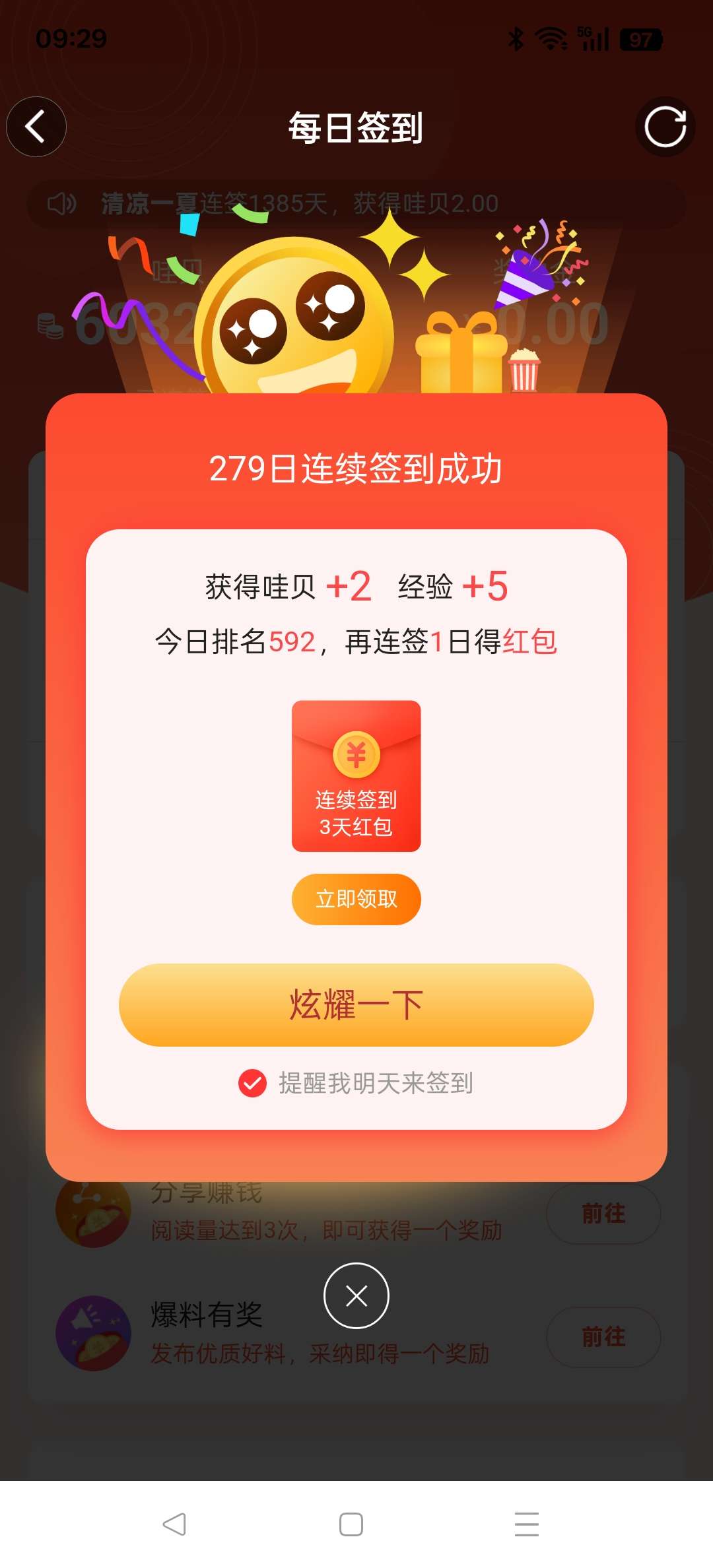The image size is (713, 1568).
Task: Go to the system home screen
Action: coord(351,1524)
